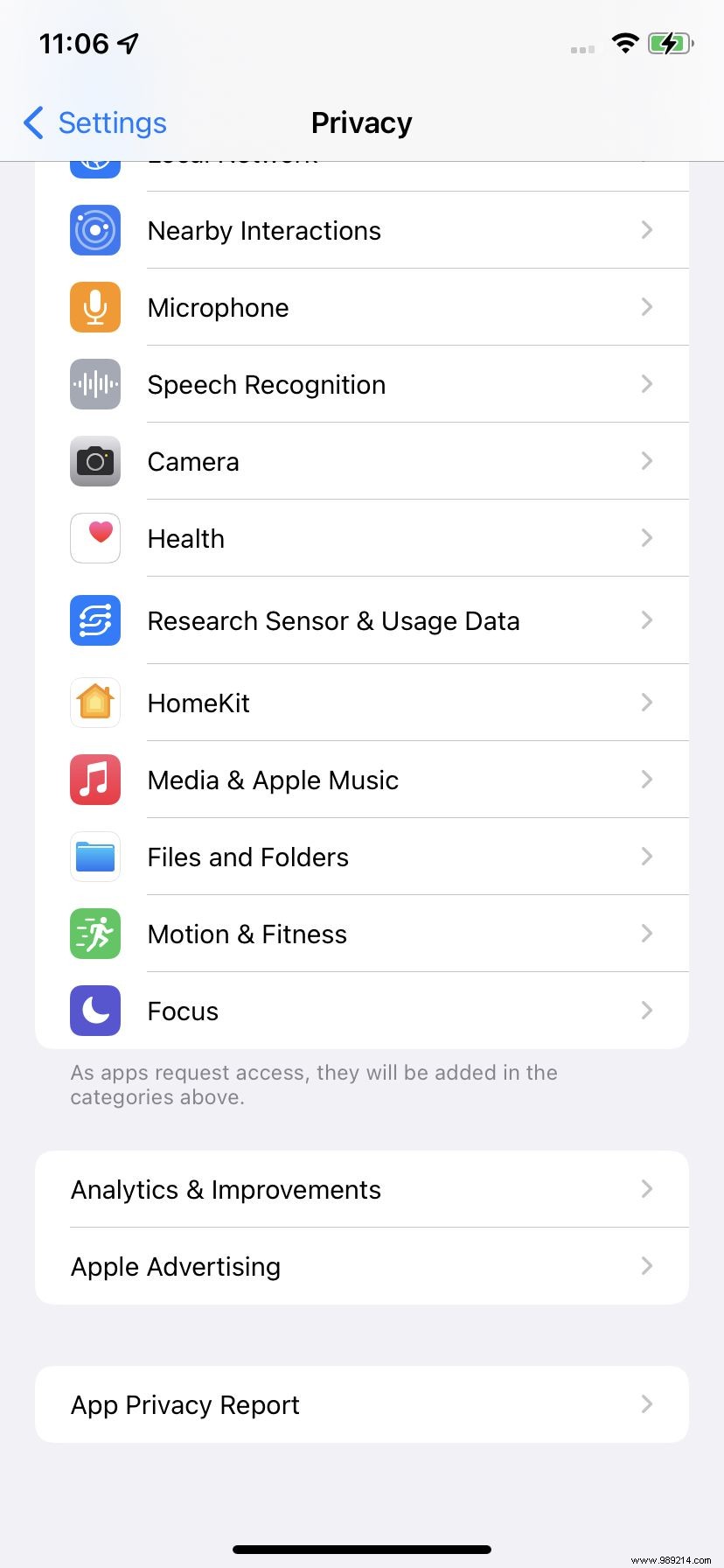This screenshot has width=724, height=1568.
Task: Tap the Health heart icon
Action: click(x=94, y=538)
